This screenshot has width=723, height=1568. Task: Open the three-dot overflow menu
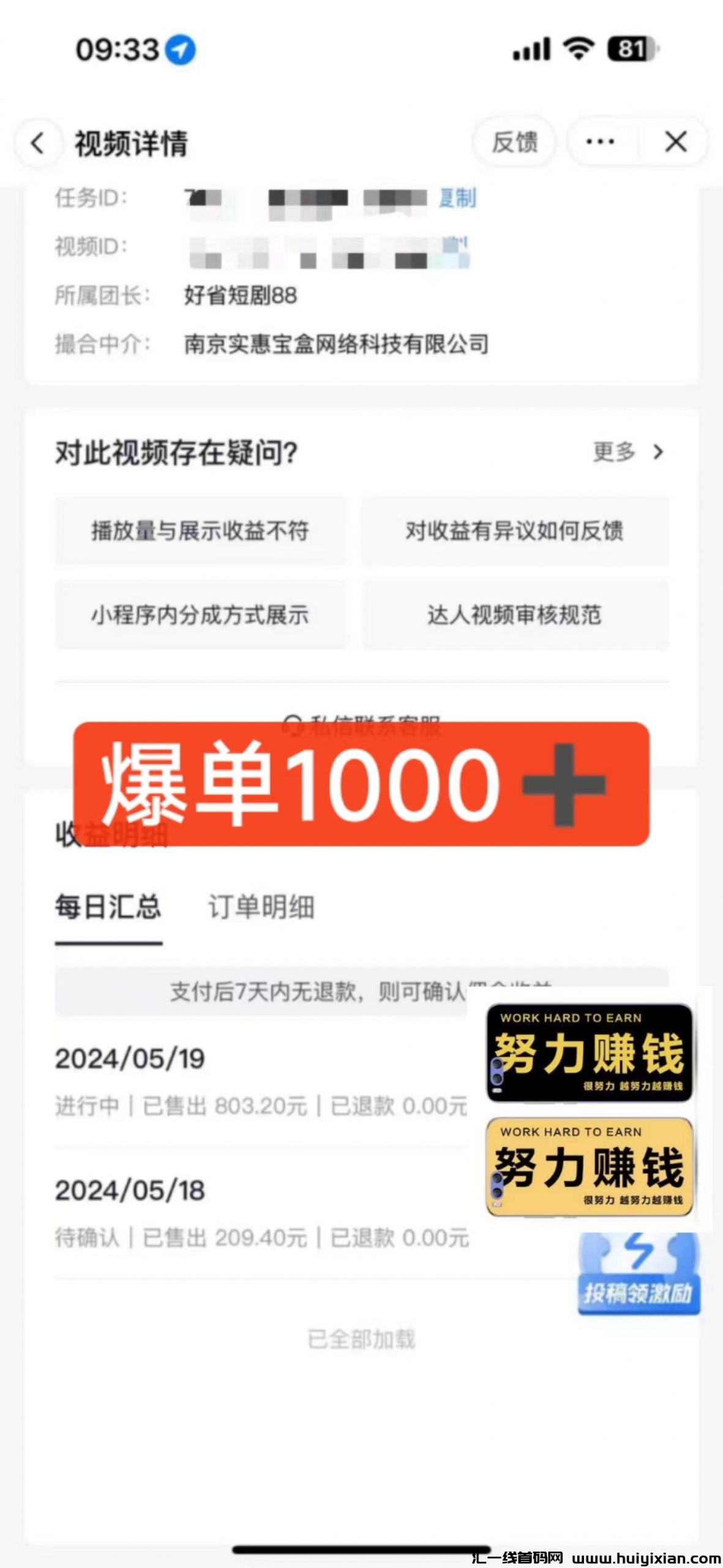click(600, 143)
